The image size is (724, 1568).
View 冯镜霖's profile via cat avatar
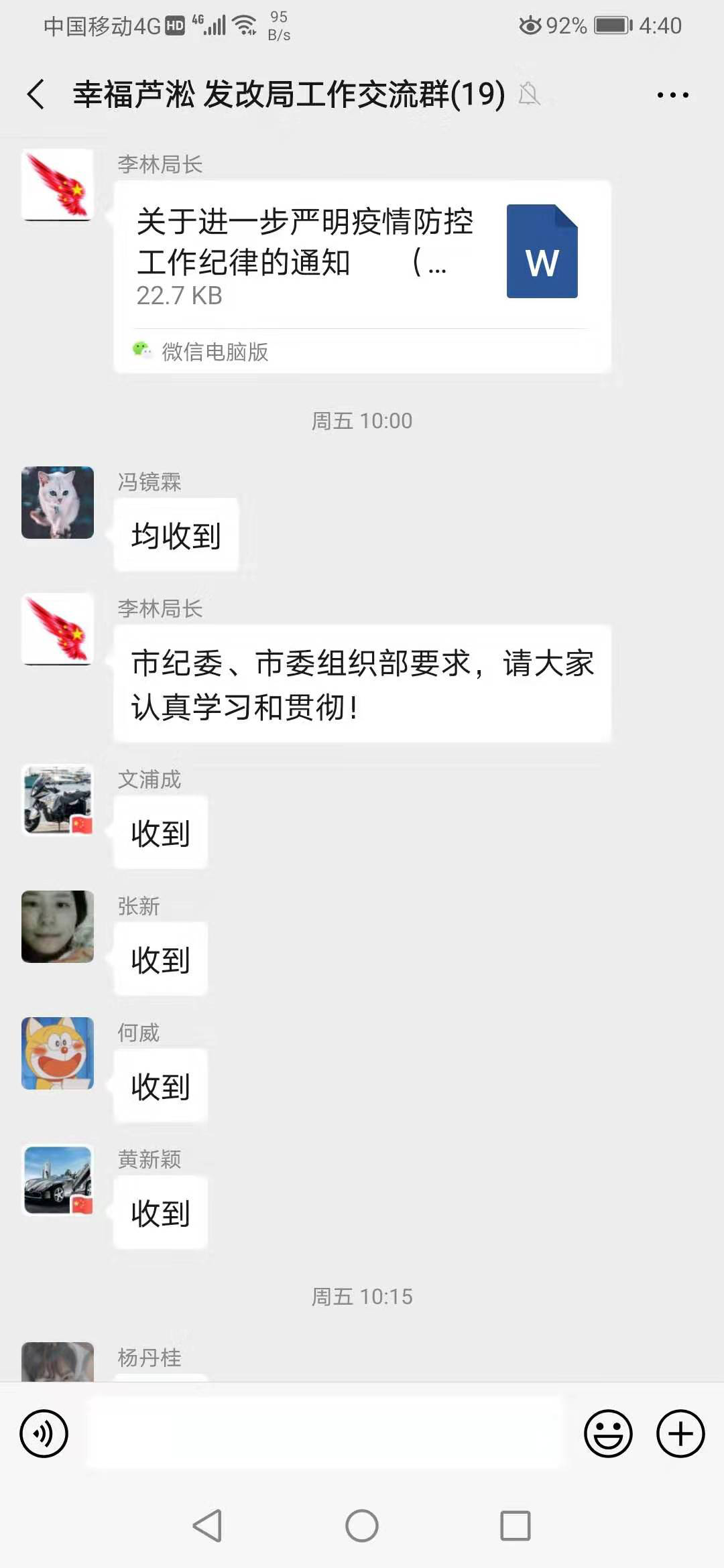[x=58, y=503]
